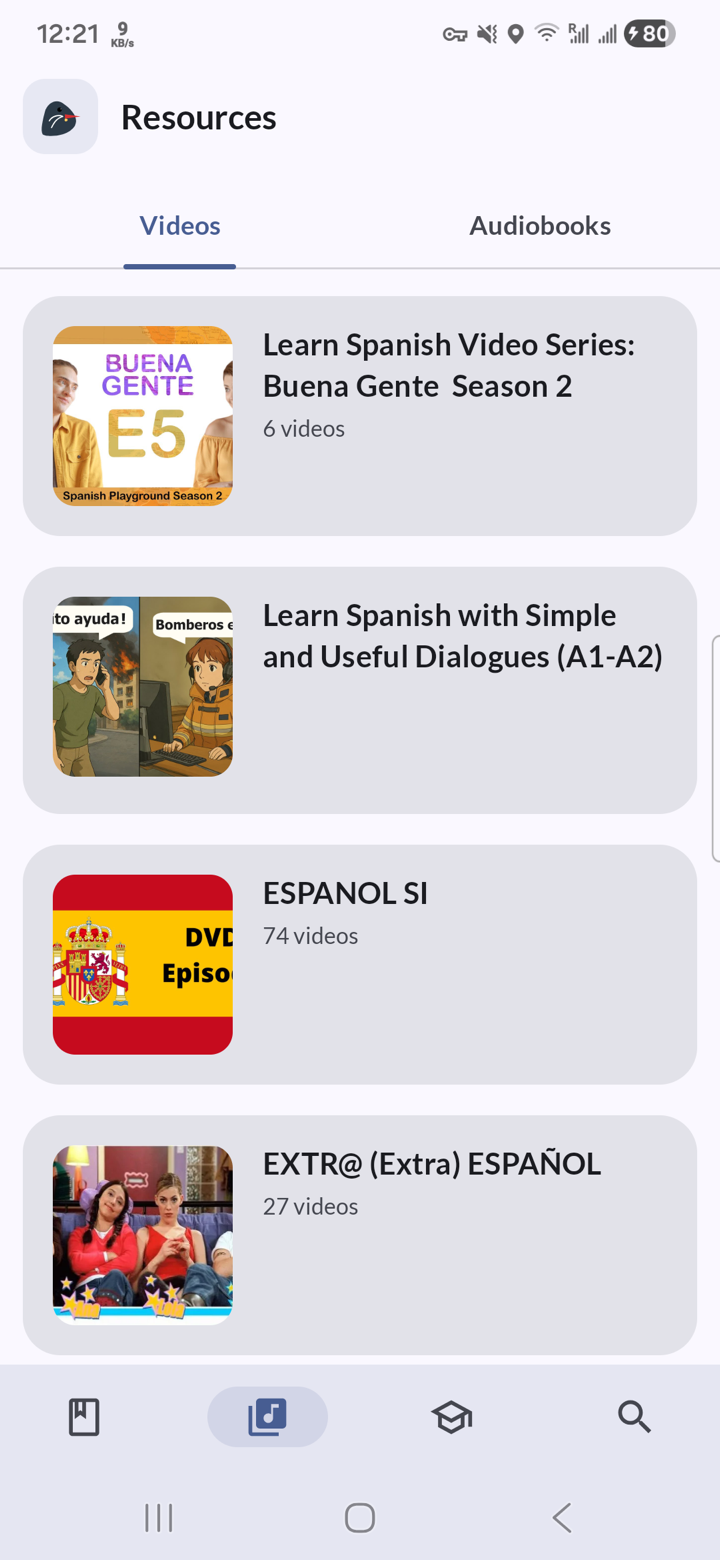Viewport: 720px width, 1560px height.
Task: Open the saved bookmarks tab in bottom navigation
Action: tap(84, 1416)
